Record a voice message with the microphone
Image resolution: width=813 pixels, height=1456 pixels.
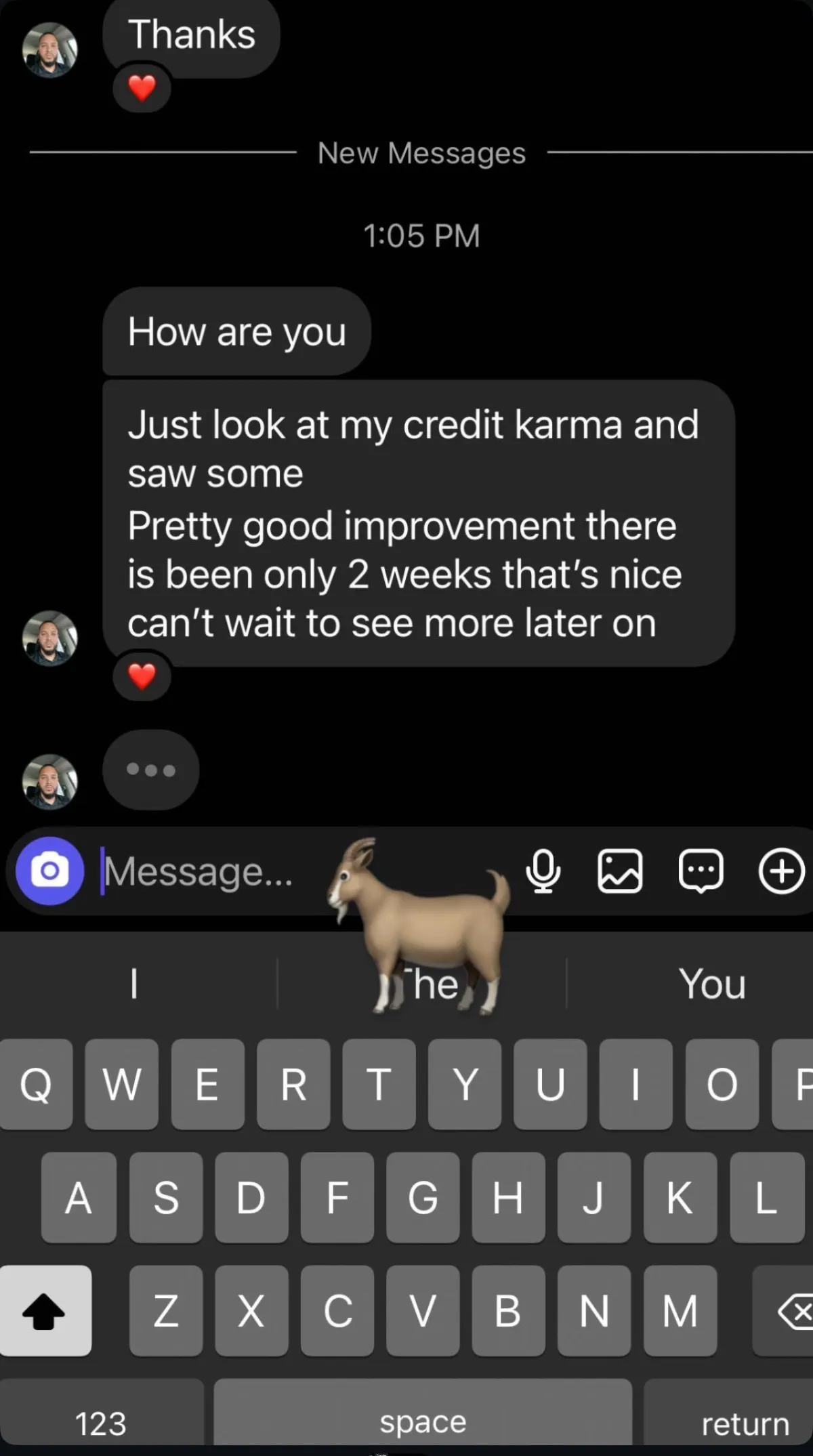click(543, 871)
